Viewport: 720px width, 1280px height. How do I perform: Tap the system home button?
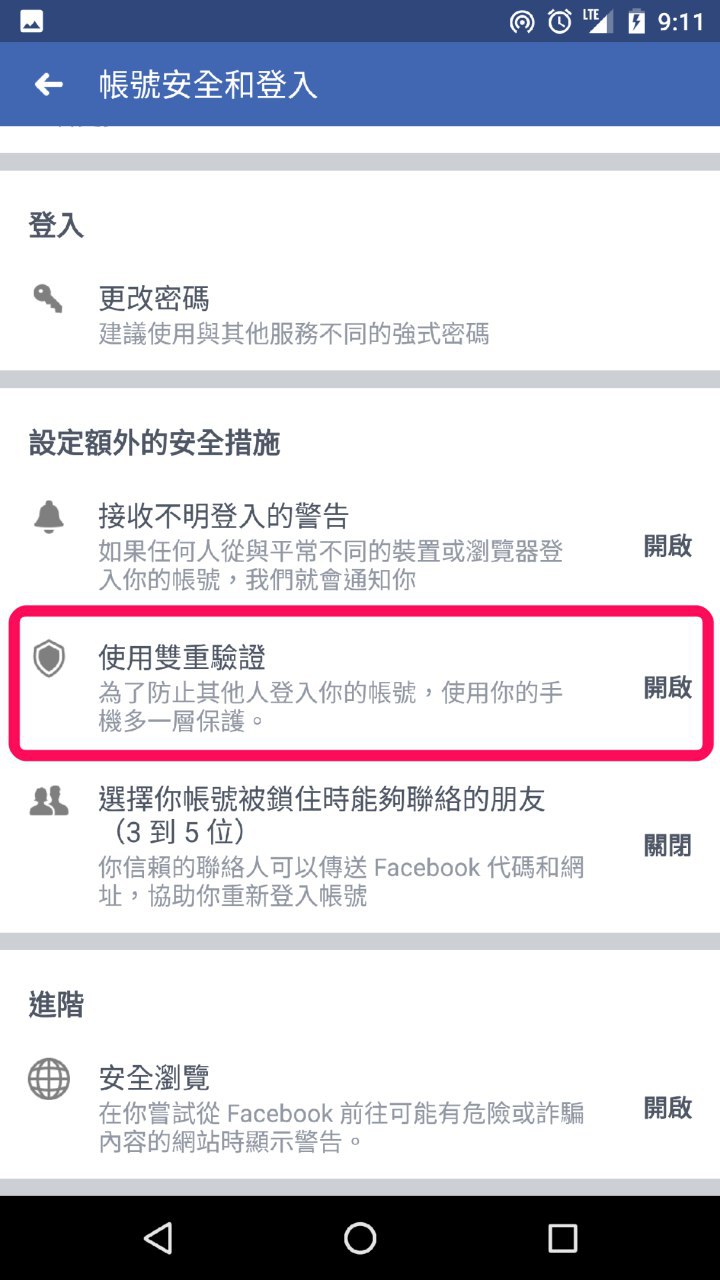click(360, 1238)
